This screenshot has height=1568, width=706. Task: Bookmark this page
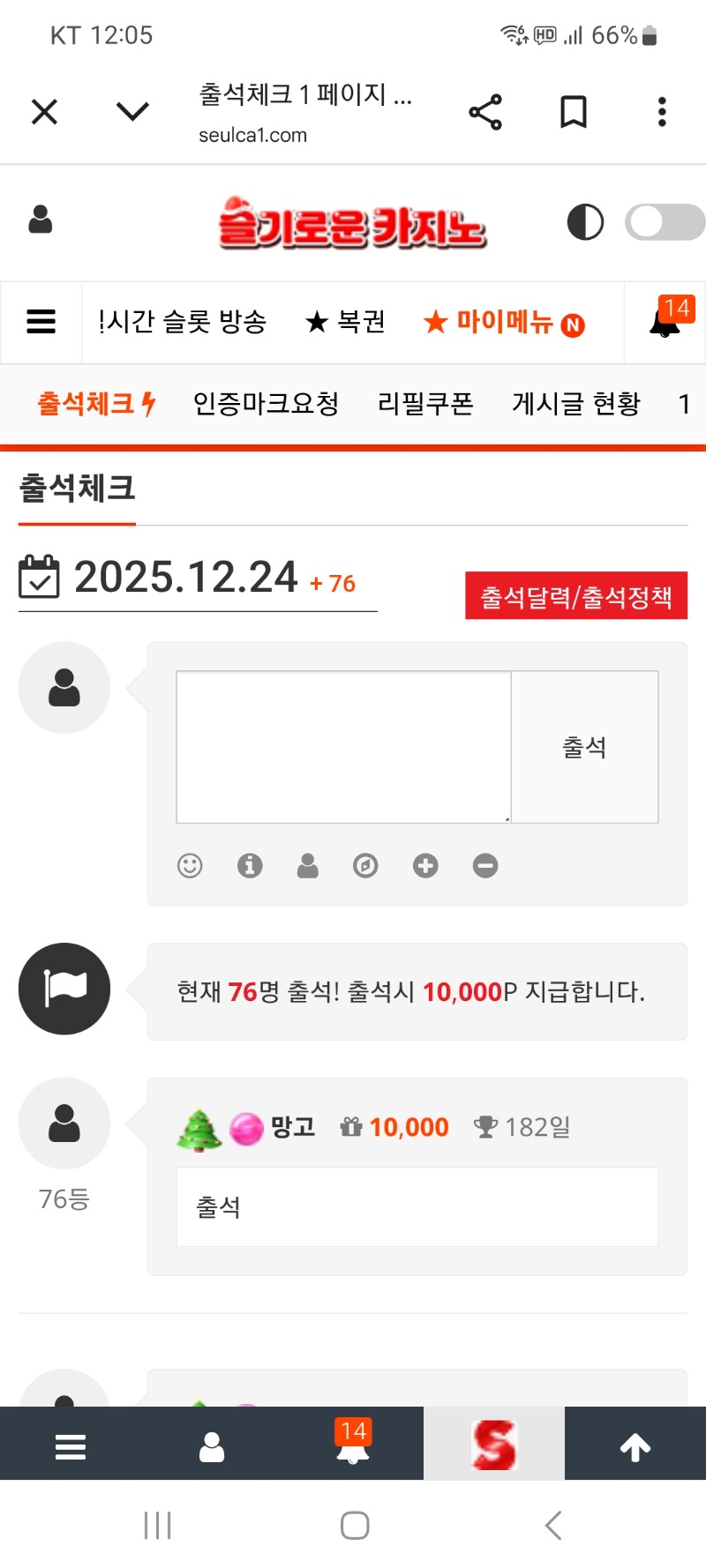coord(574,112)
